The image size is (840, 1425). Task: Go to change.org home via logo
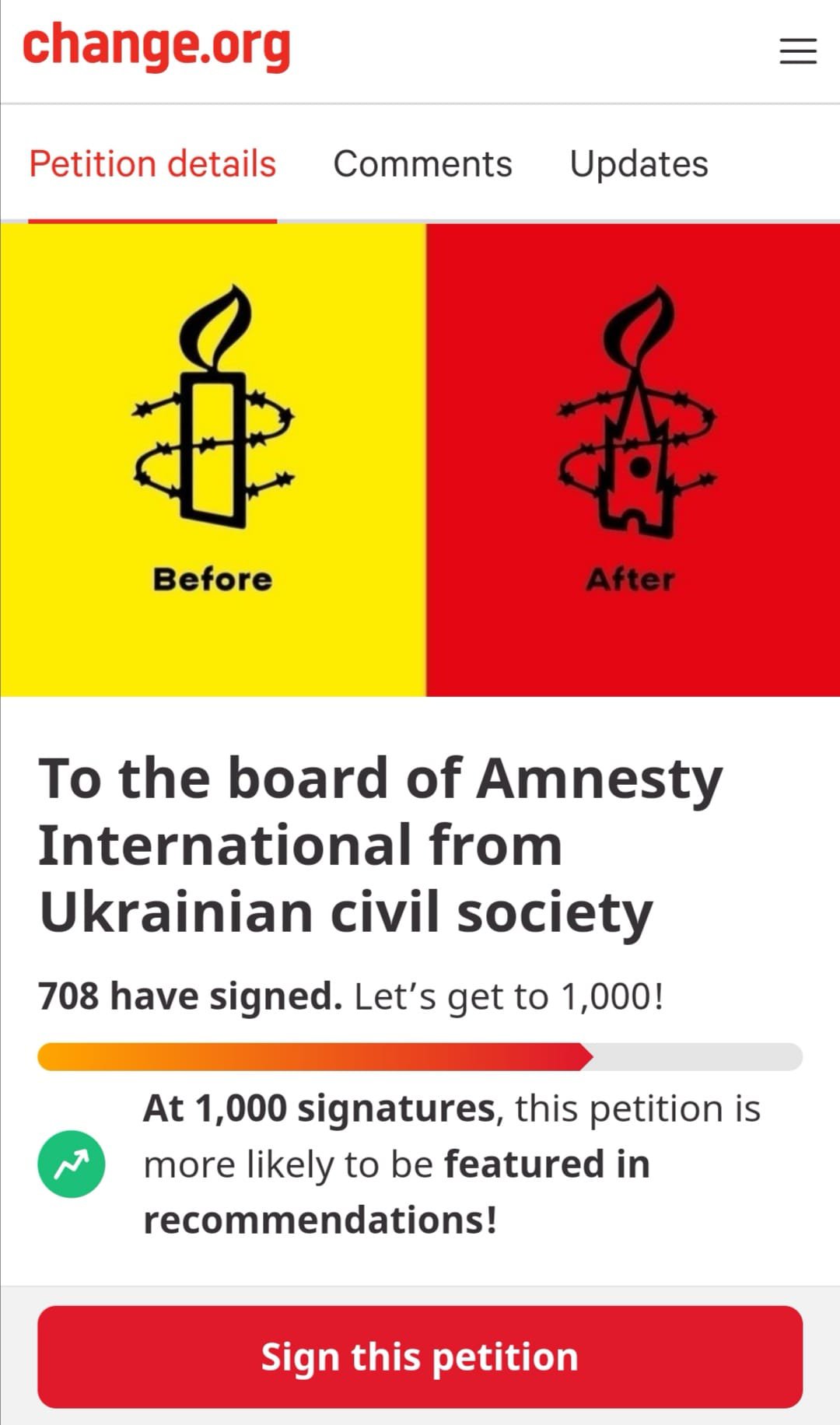coord(156,46)
